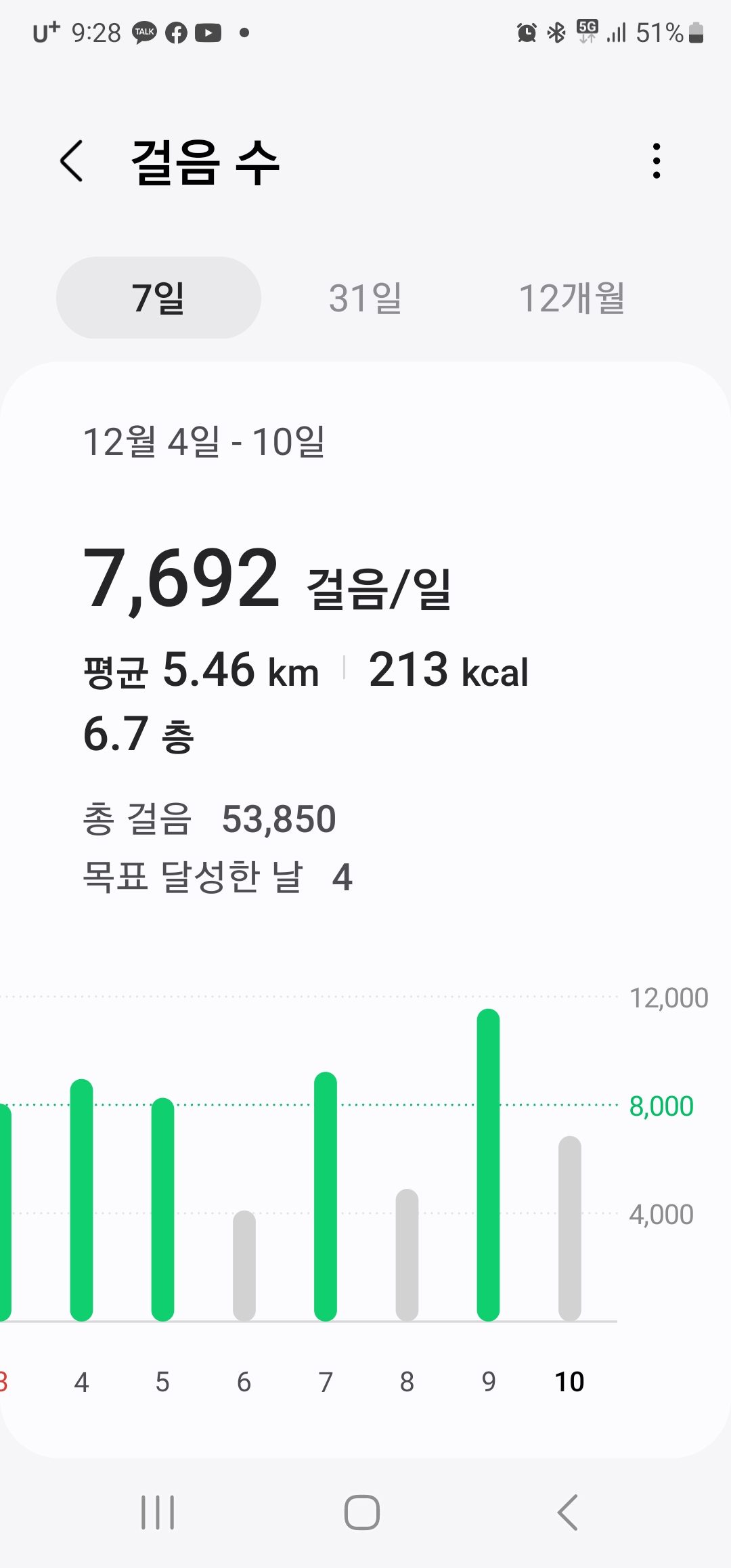This screenshot has height=1568, width=731.
Task: Switch to the 31일 tab
Action: pos(365,297)
